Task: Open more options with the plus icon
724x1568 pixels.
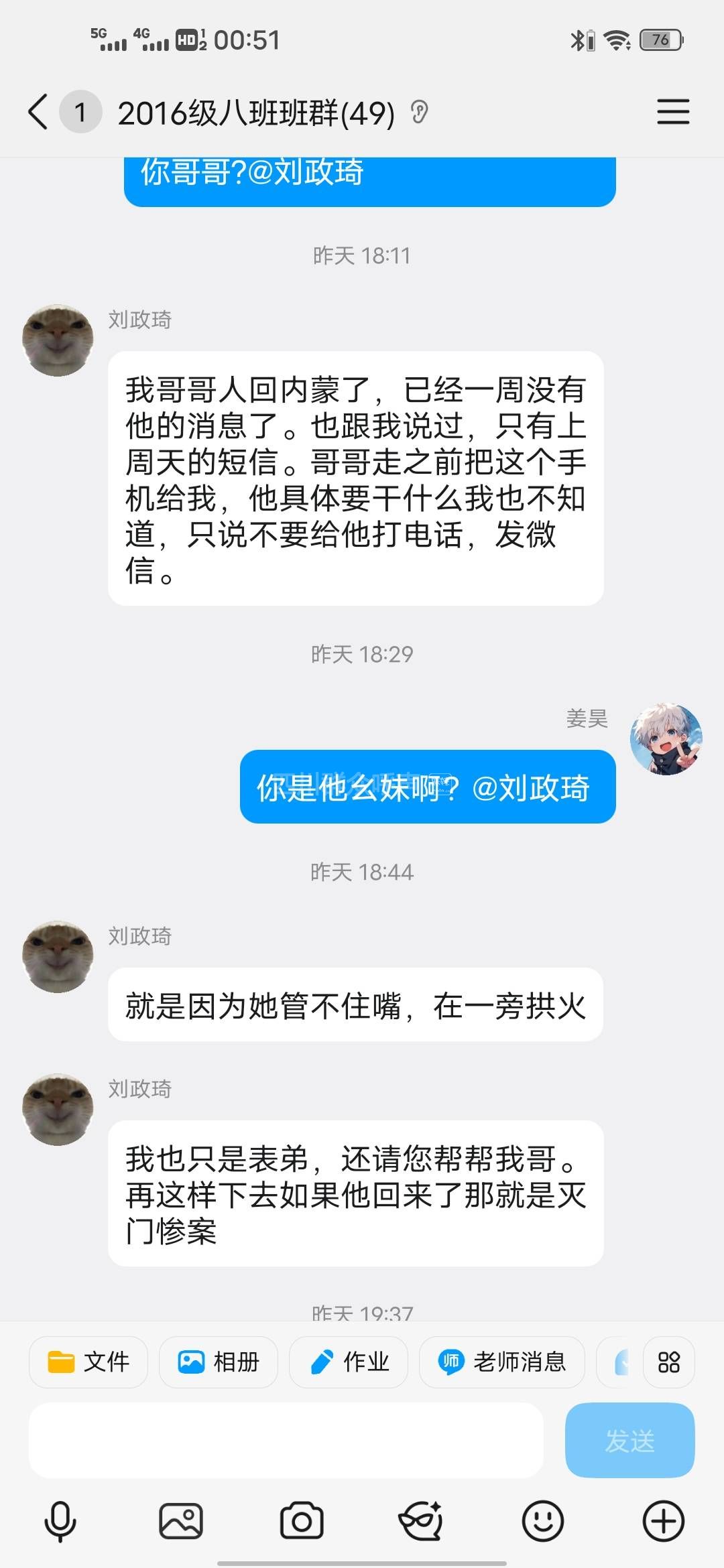Action: [663, 1521]
